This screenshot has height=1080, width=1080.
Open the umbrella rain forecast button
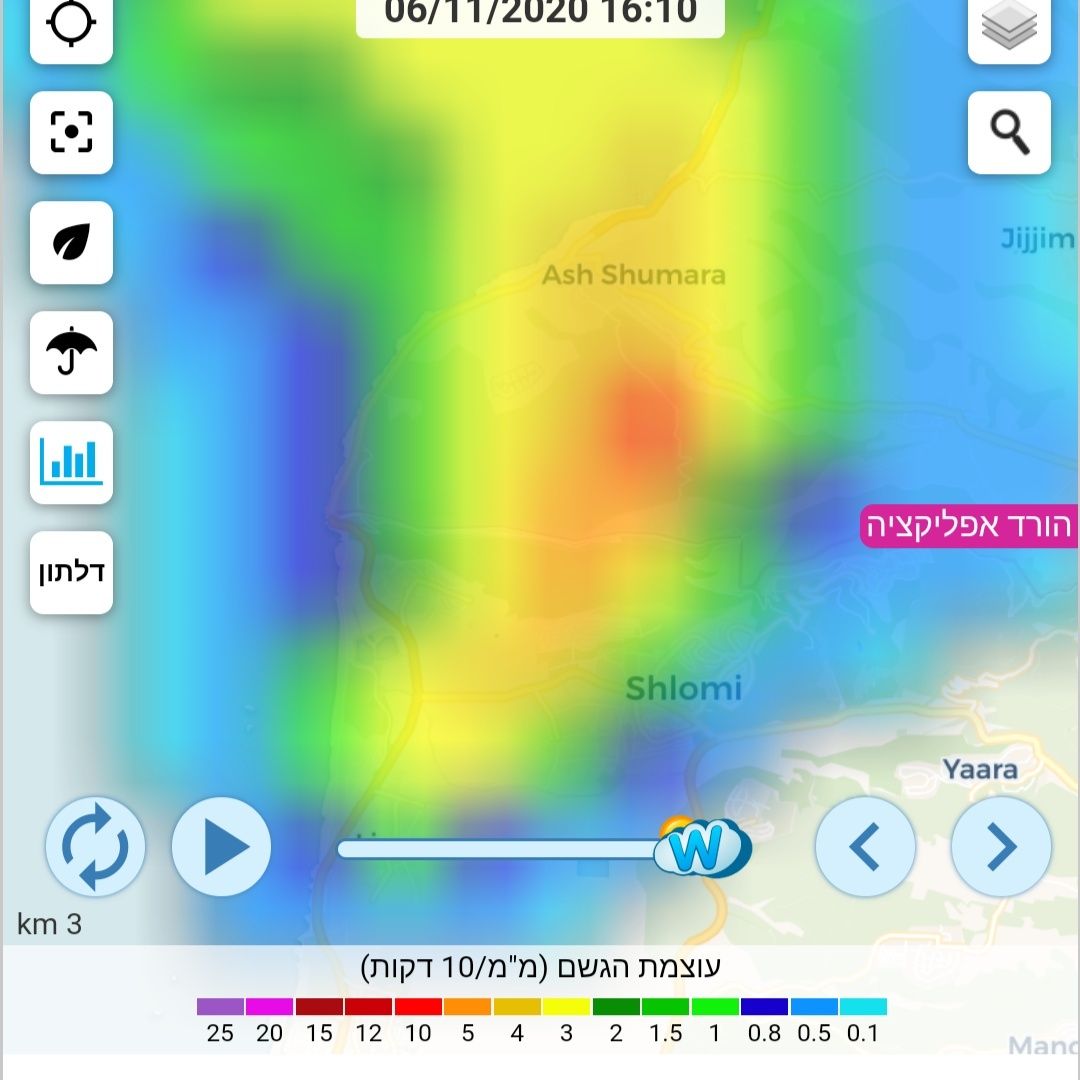point(71,352)
